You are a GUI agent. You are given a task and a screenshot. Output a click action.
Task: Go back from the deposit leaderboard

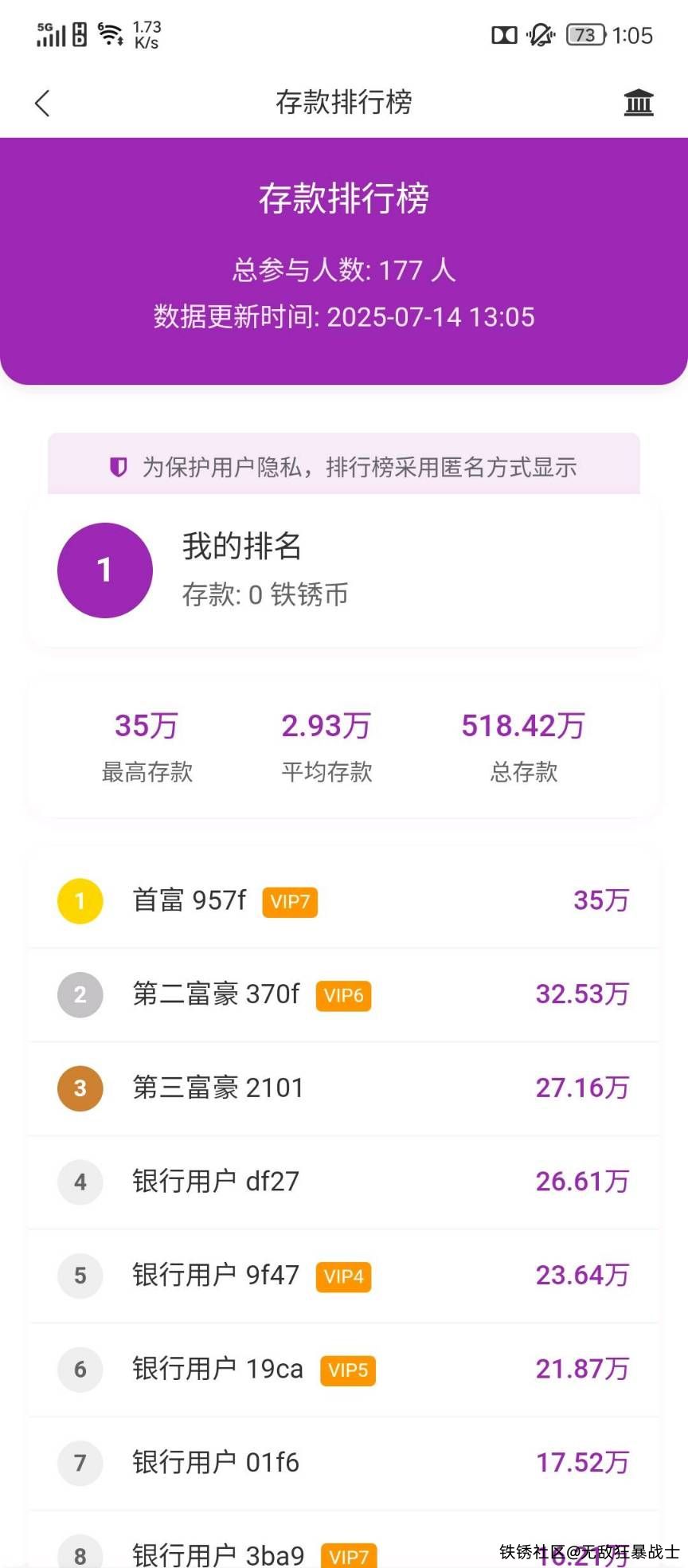(x=43, y=103)
